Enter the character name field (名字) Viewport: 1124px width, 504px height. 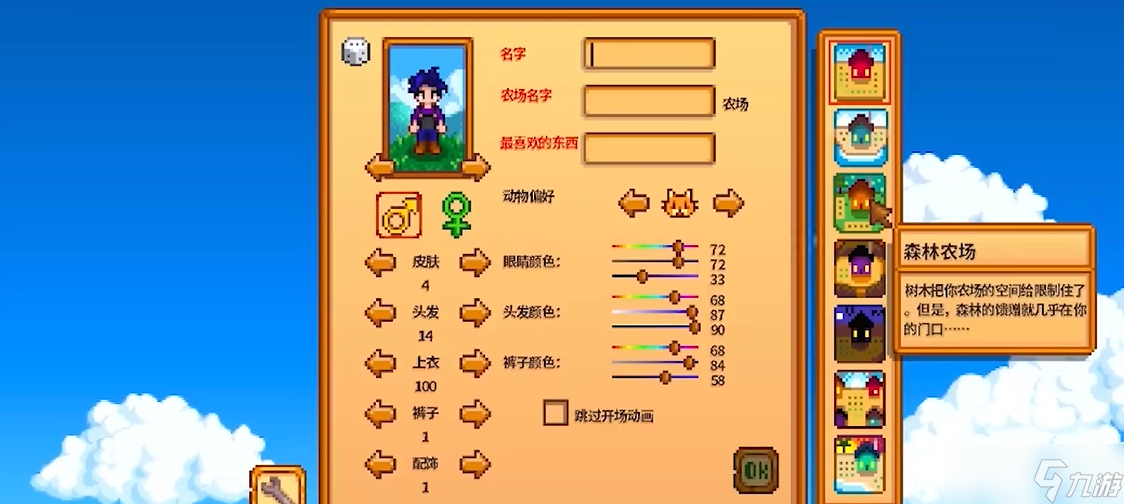tap(649, 54)
